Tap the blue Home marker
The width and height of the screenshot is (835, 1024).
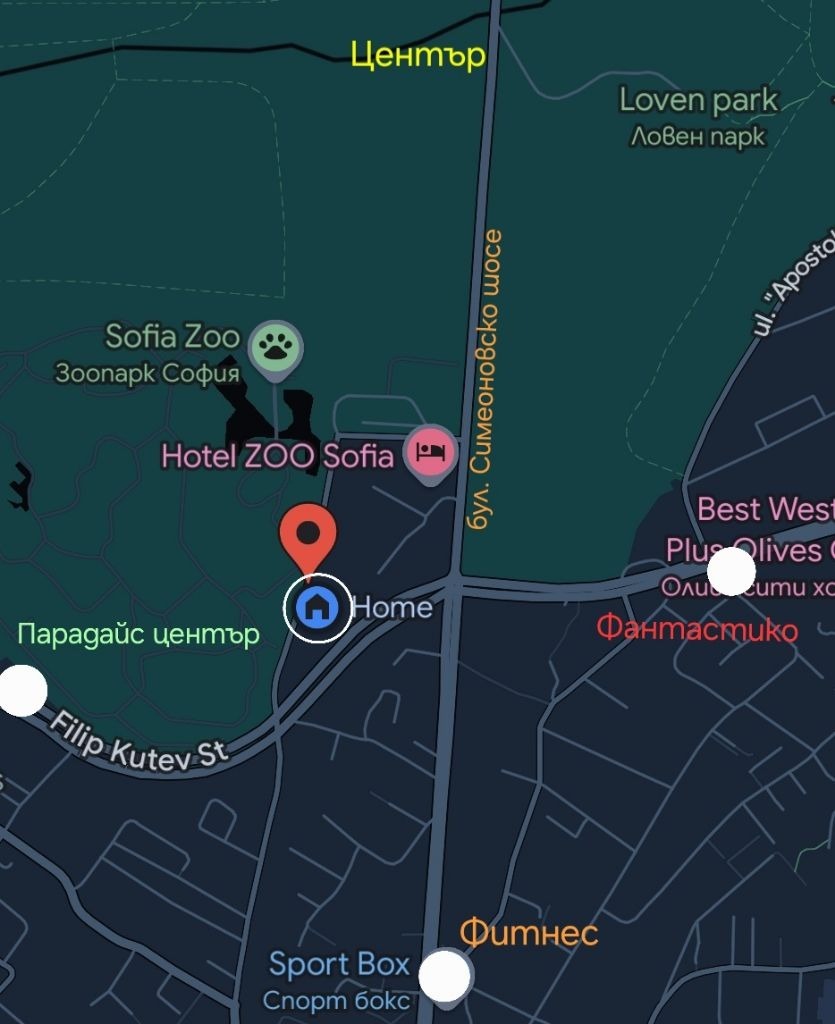pyautogui.click(x=318, y=607)
